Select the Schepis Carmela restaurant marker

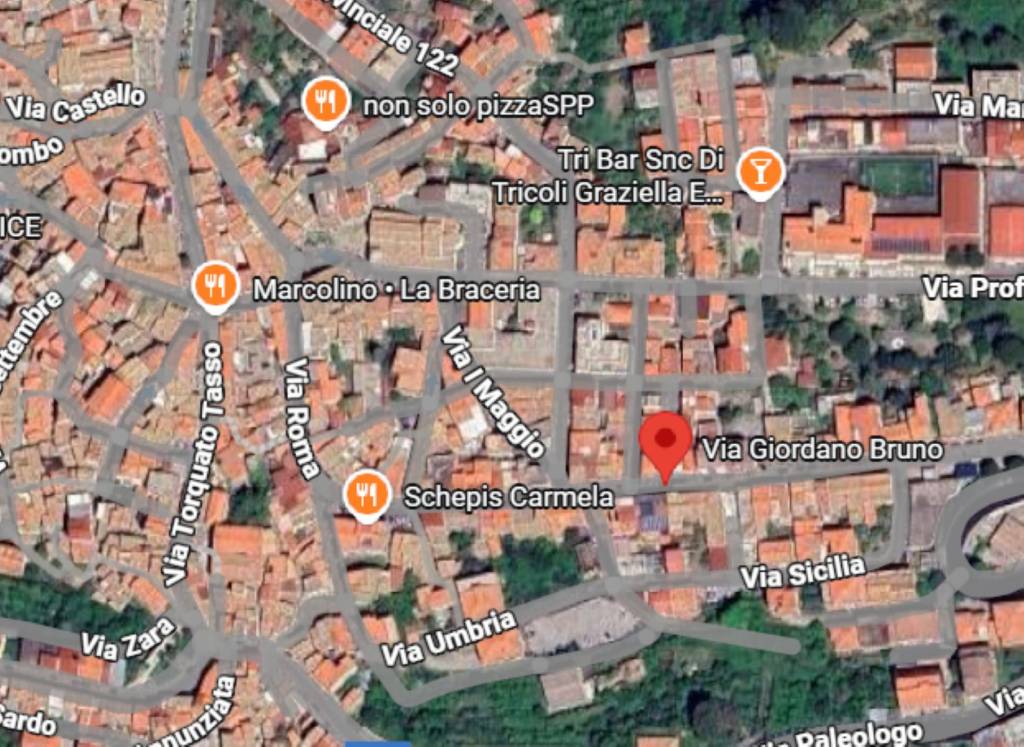[x=367, y=494]
